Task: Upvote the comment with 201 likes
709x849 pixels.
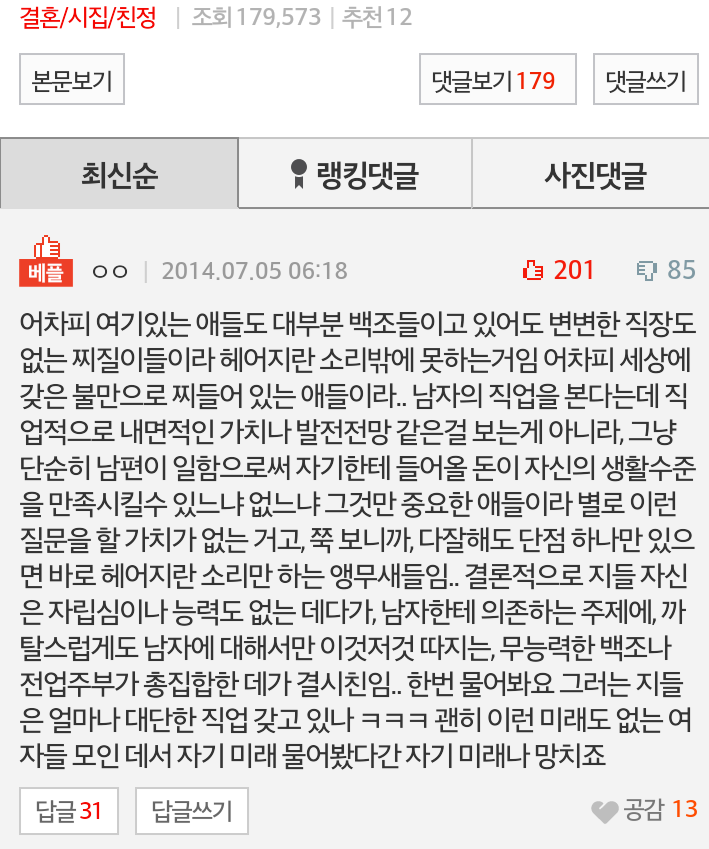Action: tap(534, 270)
